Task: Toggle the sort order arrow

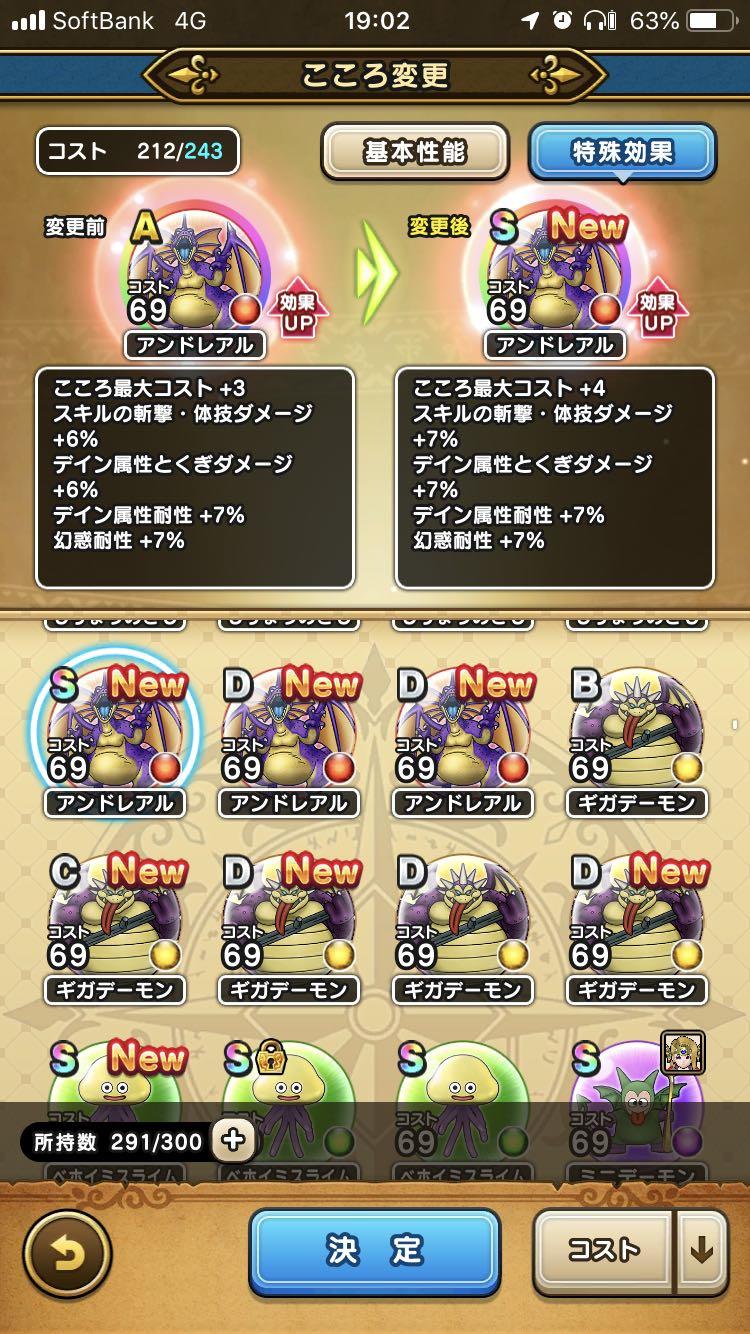Action: click(702, 1250)
